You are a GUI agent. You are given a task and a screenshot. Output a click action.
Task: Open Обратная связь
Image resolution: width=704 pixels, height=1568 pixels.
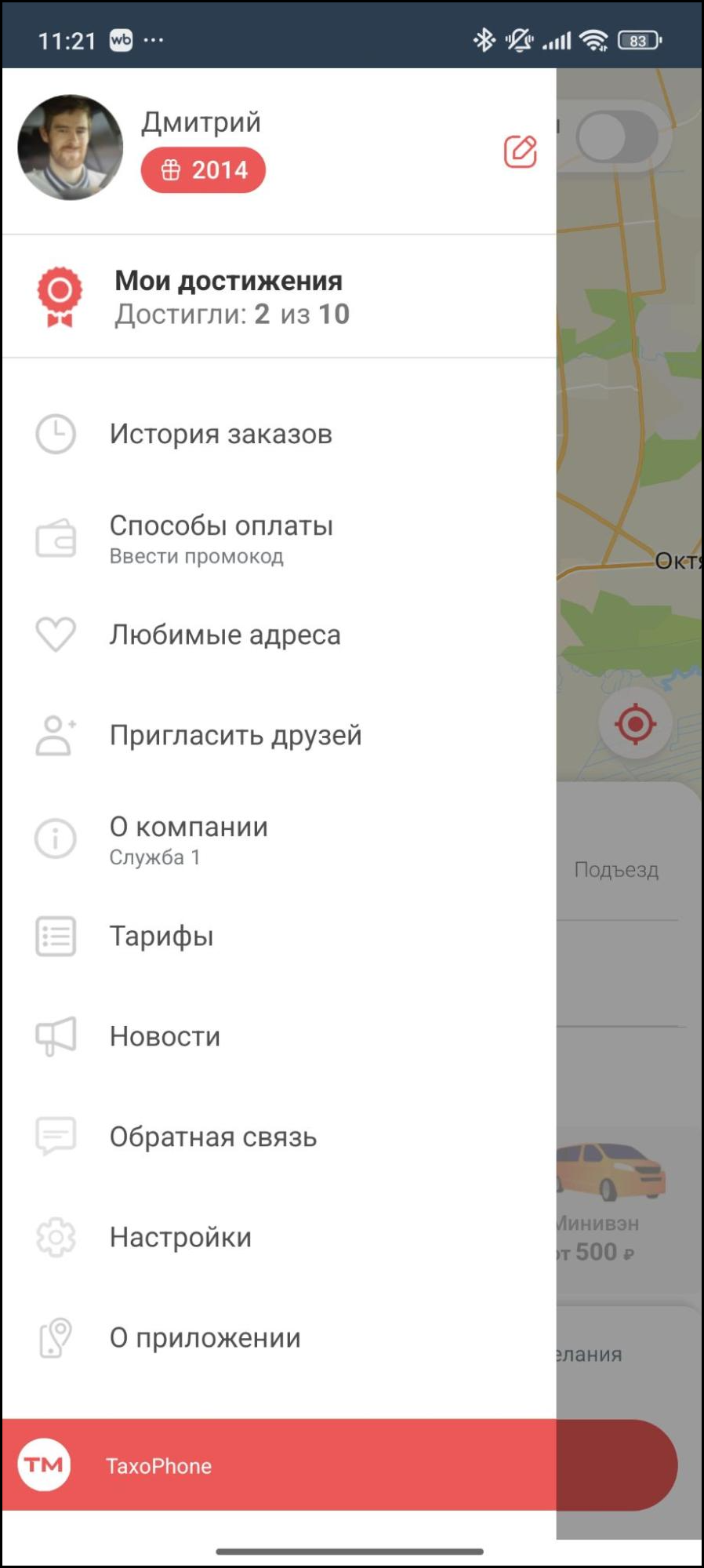point(213,1137)
